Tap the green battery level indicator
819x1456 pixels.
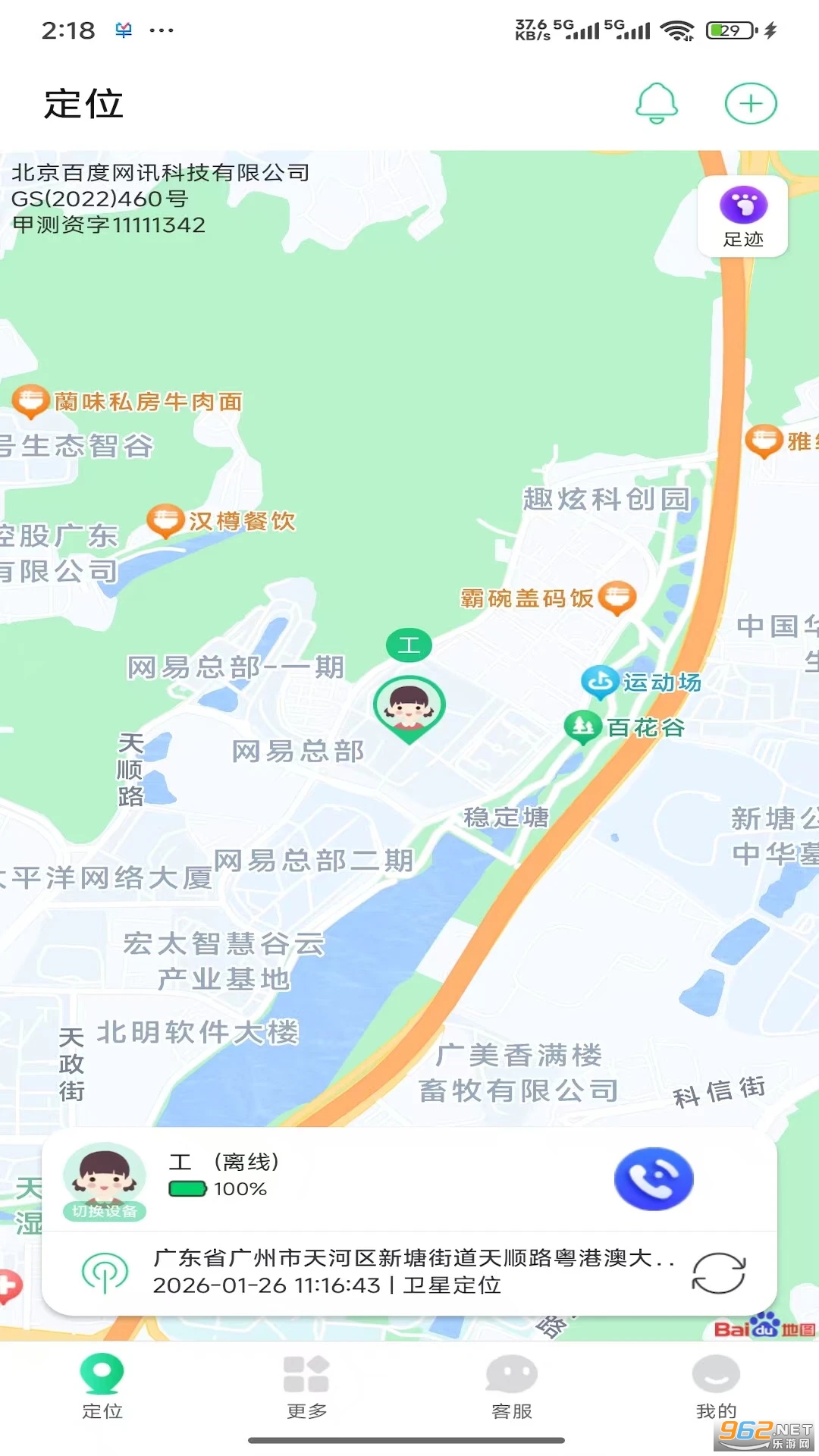[x=188, y=1190]
